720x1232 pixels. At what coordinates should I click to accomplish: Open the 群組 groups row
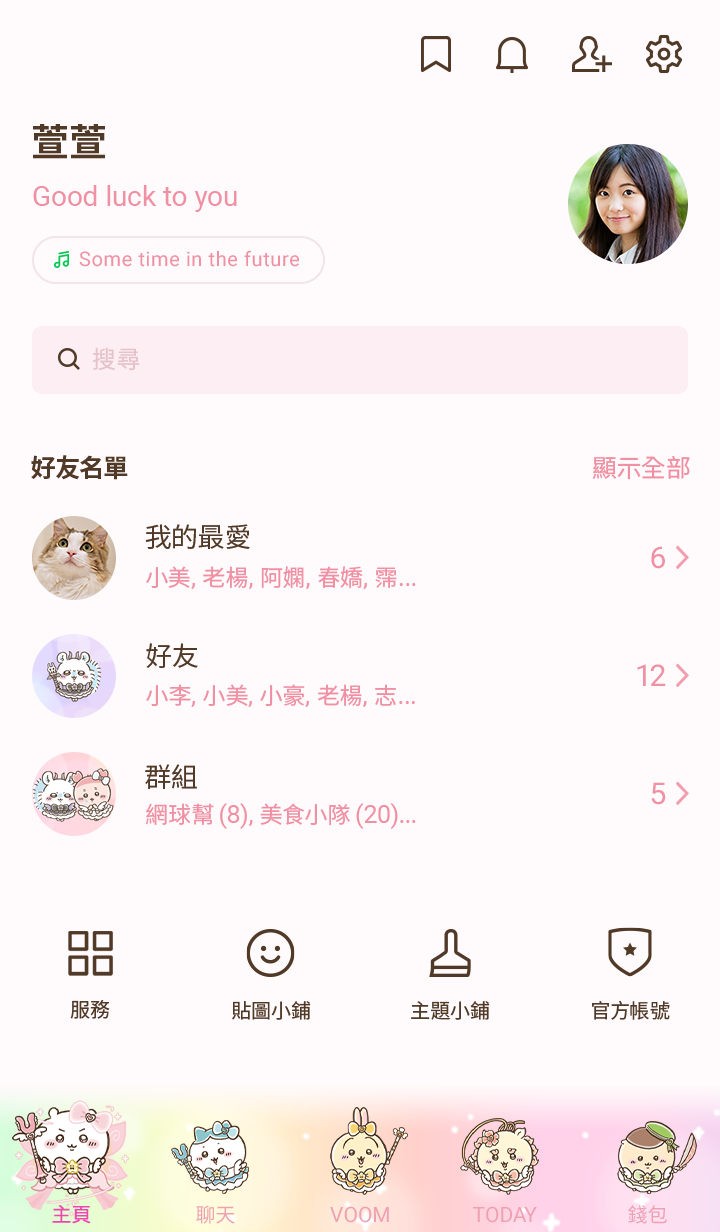(x=360, y=794)
